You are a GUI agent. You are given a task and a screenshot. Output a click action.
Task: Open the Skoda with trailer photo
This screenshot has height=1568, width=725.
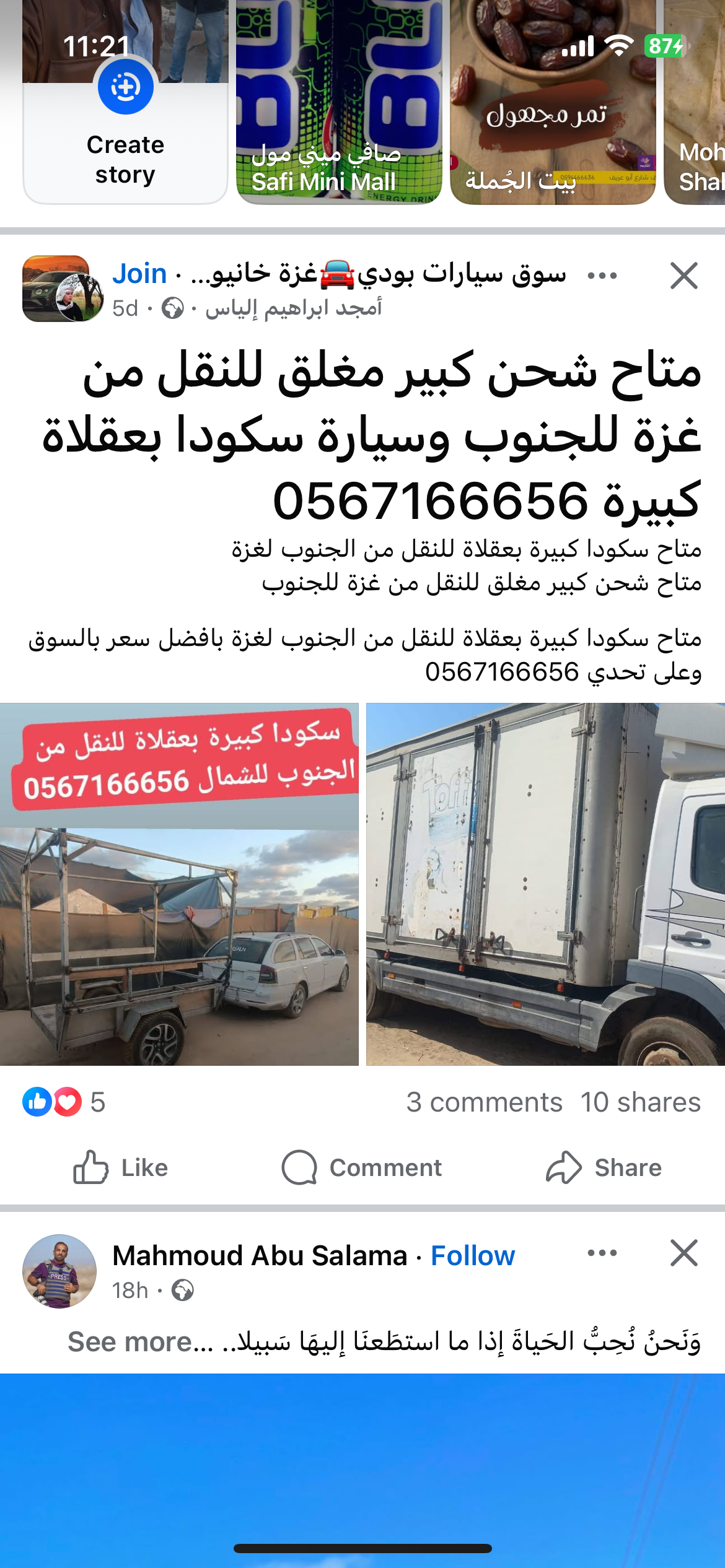pyautogui.click(x=179, y=884)
